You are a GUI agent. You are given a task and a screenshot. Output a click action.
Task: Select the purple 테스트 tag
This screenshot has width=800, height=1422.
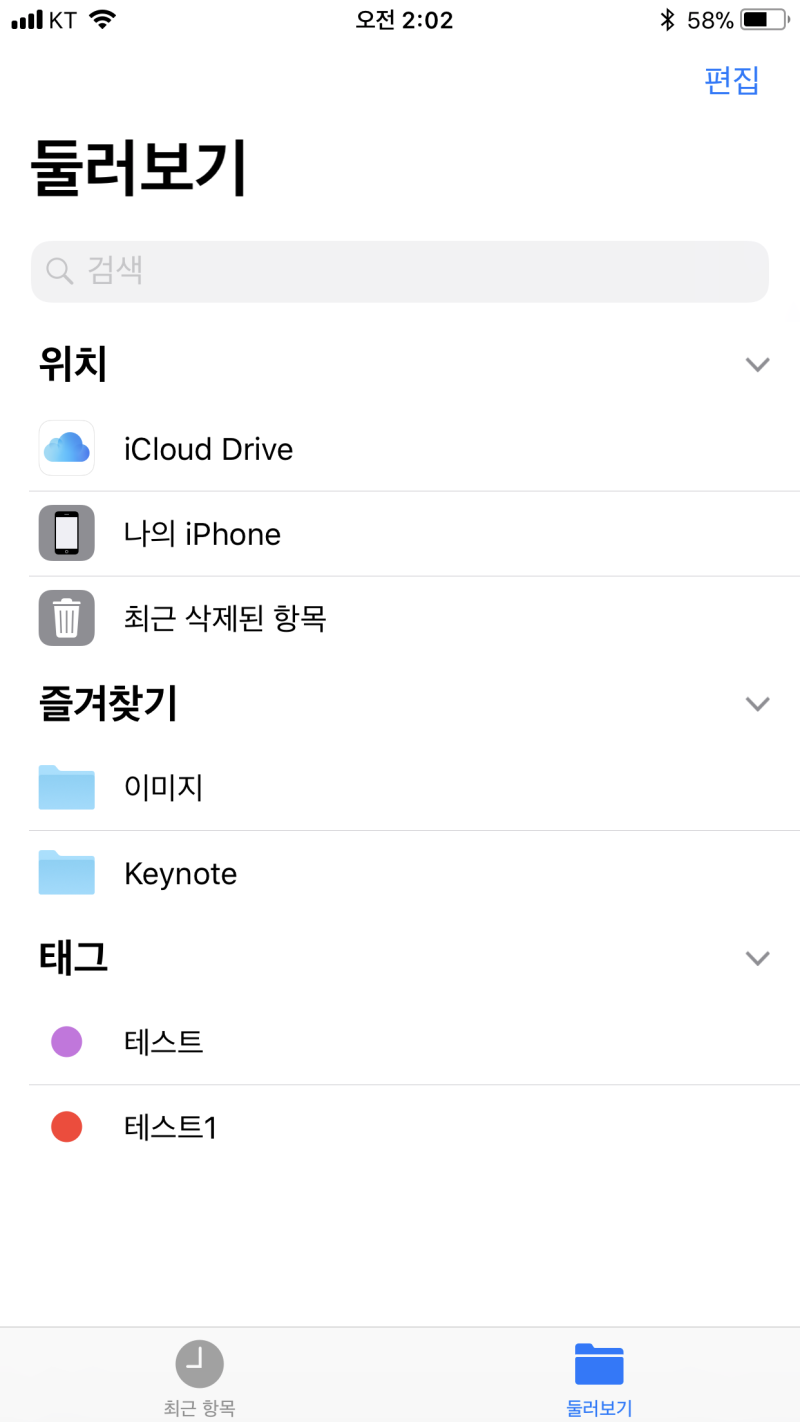(400, 1042)
